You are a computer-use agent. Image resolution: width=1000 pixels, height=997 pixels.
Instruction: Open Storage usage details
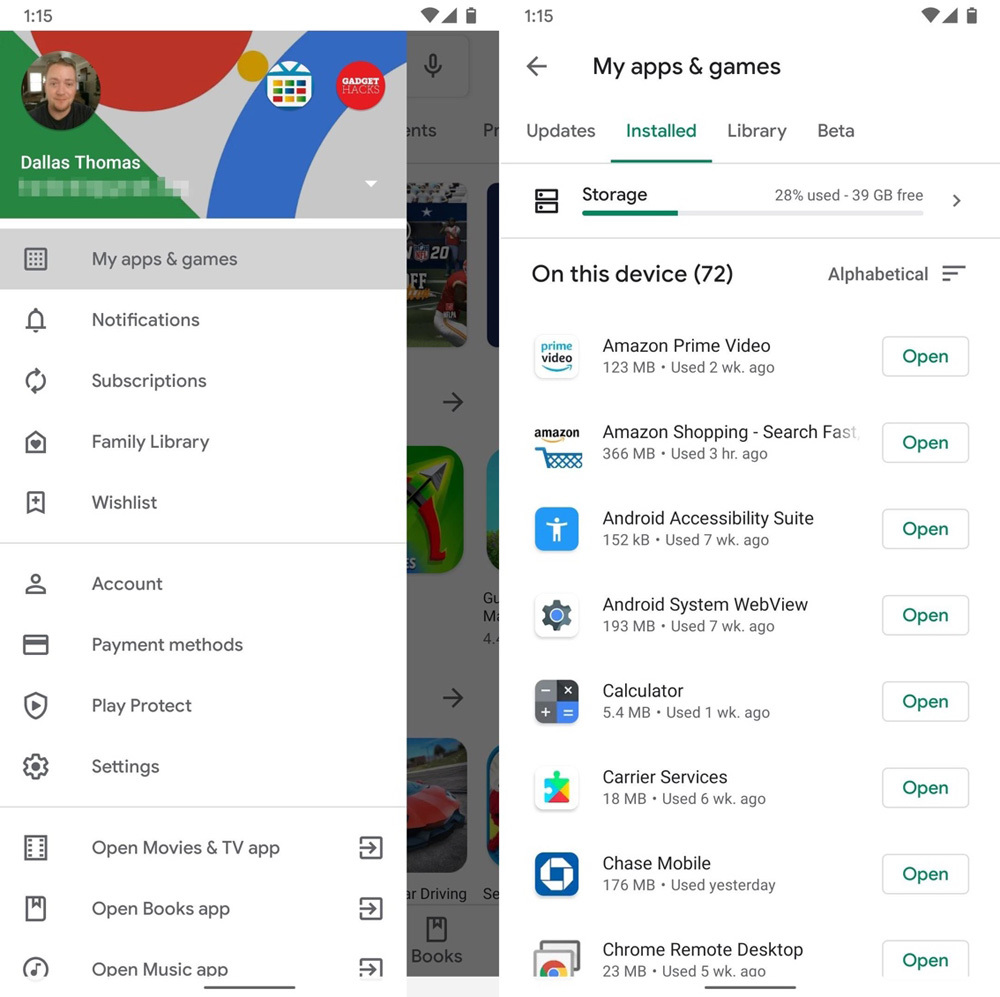pos(750,201)
